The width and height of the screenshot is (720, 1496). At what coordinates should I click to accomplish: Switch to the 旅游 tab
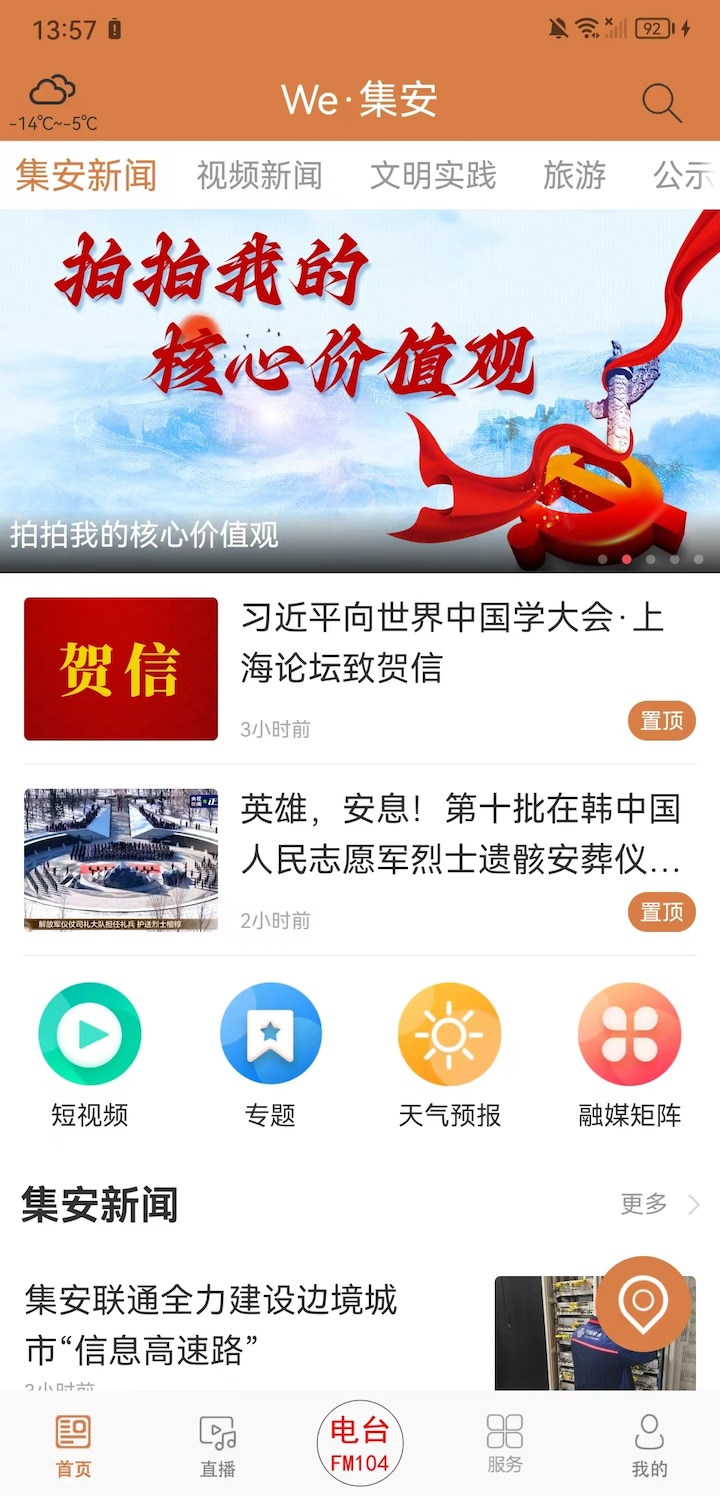[574, 176]
